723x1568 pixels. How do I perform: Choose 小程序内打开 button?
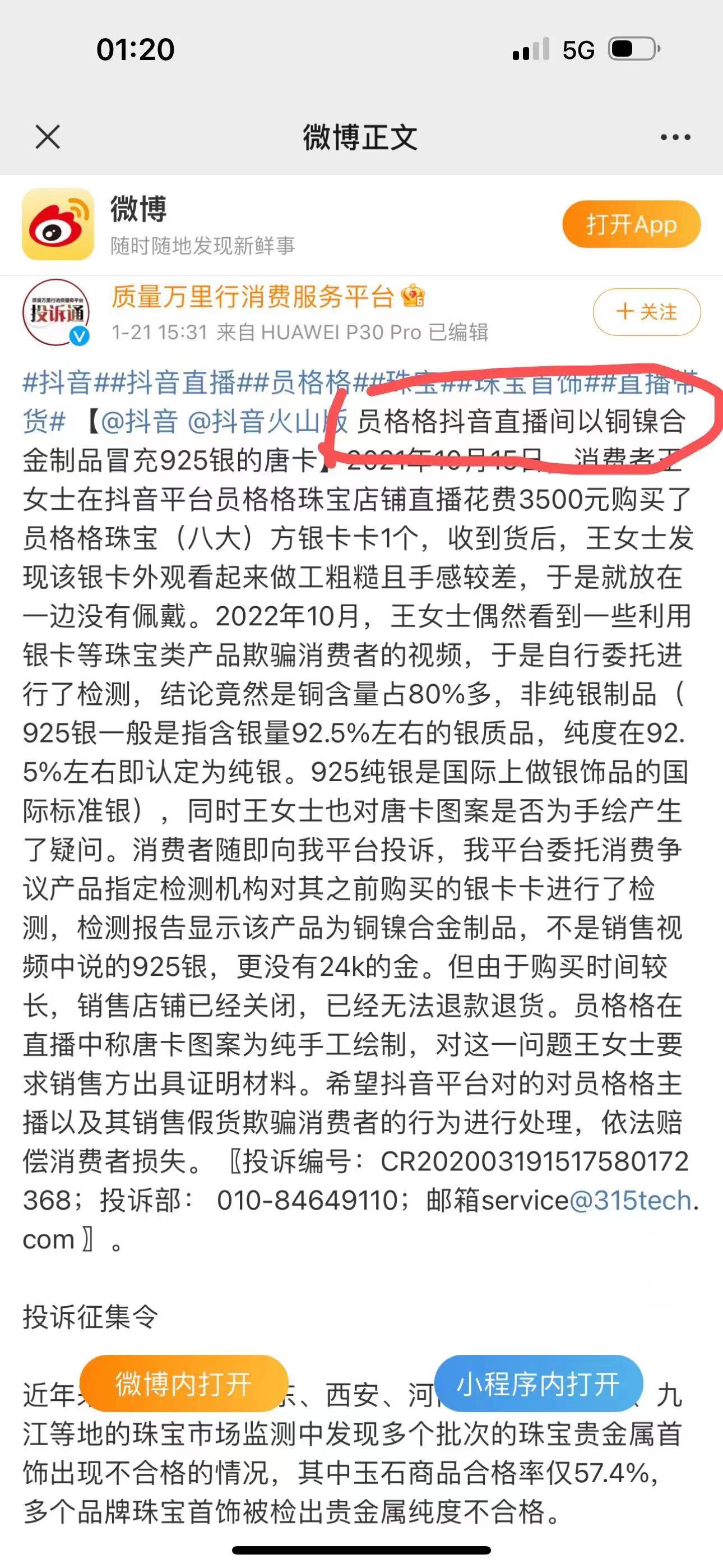[539, 1383]
